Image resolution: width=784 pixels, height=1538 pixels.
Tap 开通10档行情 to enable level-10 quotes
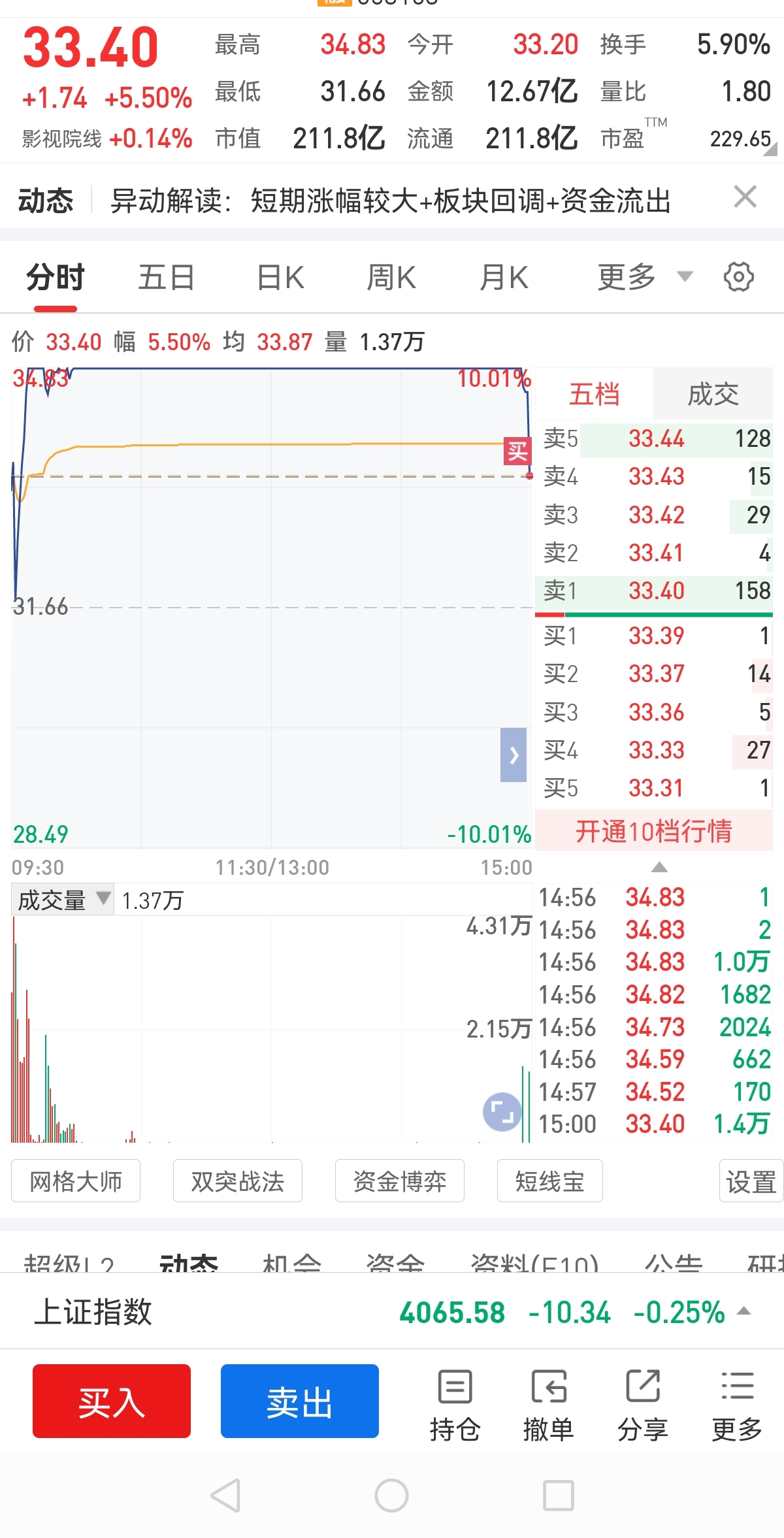pos(653,831)
